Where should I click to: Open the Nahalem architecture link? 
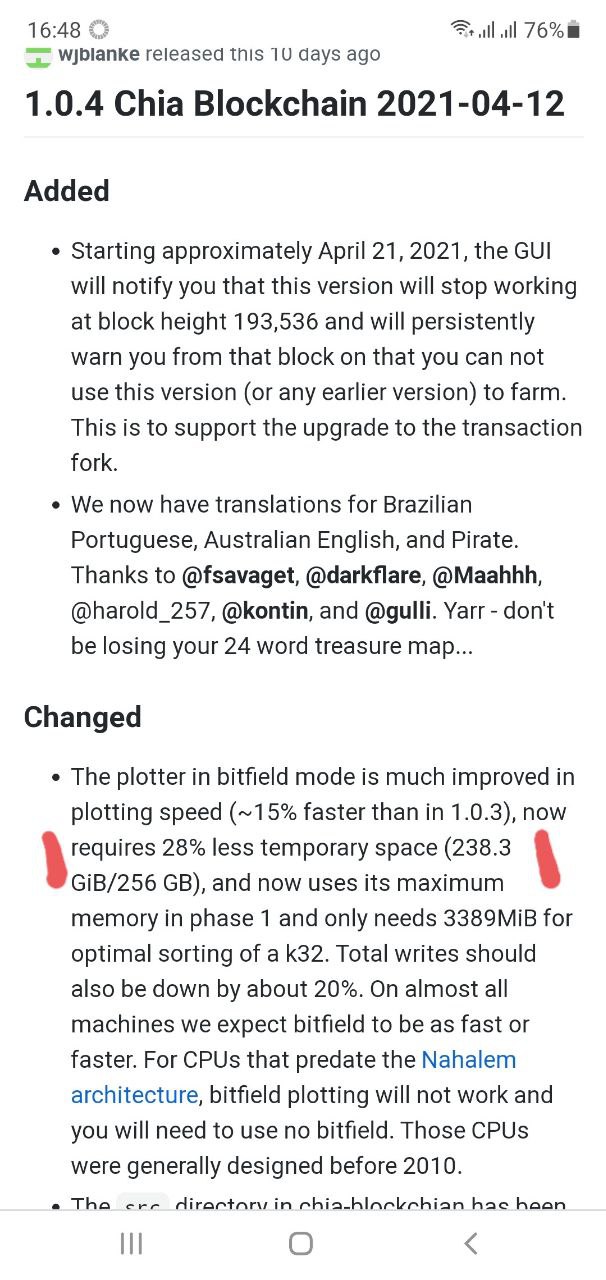(468, 1060)
